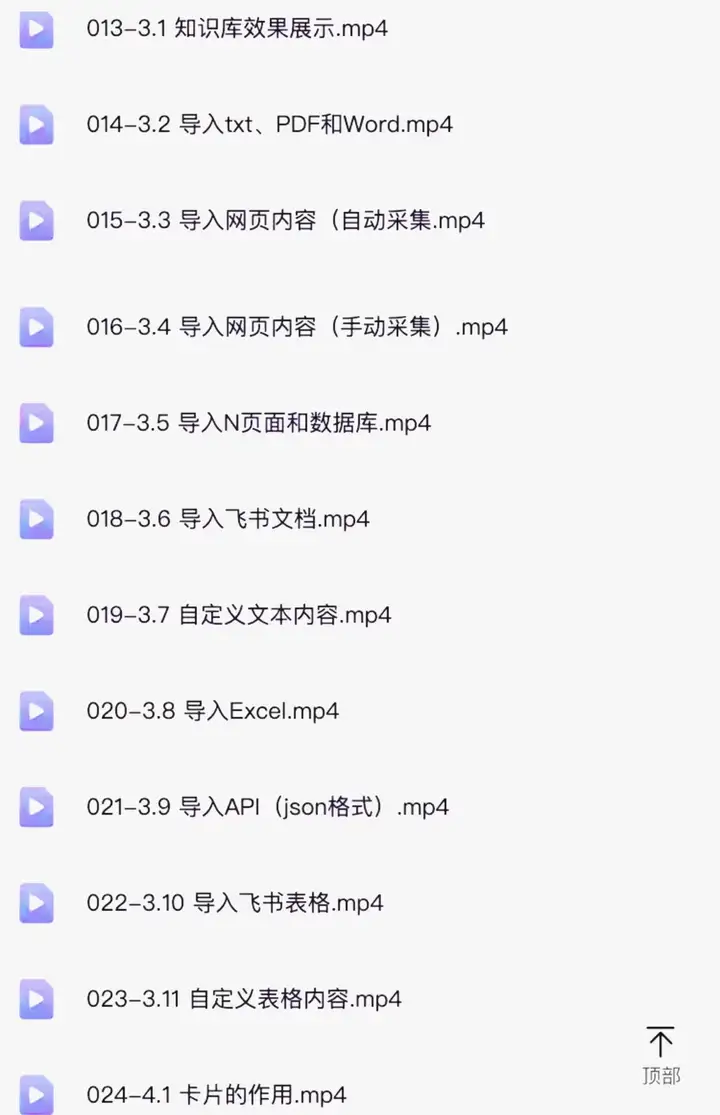Click the play icon next to 022-3.10 导入飞书表格
Screen dimensions: 720x1115
click(36, 903)
